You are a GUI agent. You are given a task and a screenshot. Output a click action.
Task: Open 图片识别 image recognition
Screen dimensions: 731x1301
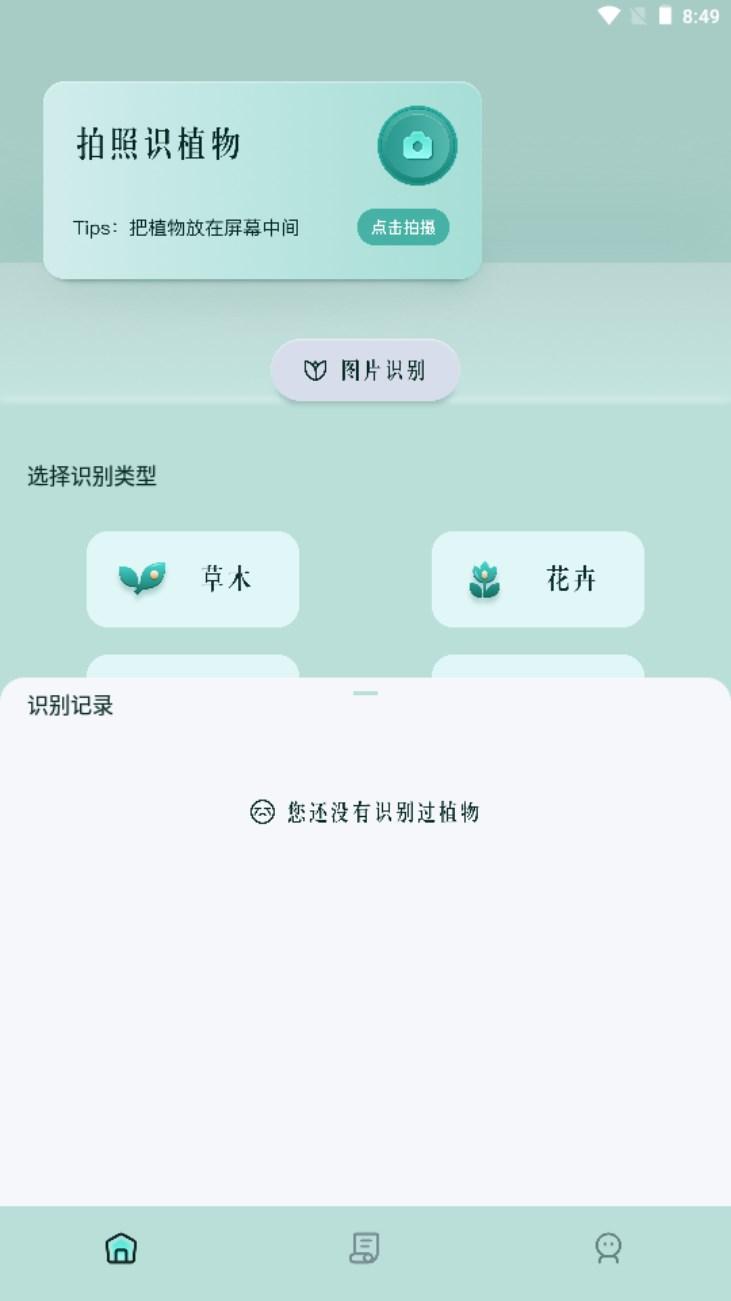[365, 370]
